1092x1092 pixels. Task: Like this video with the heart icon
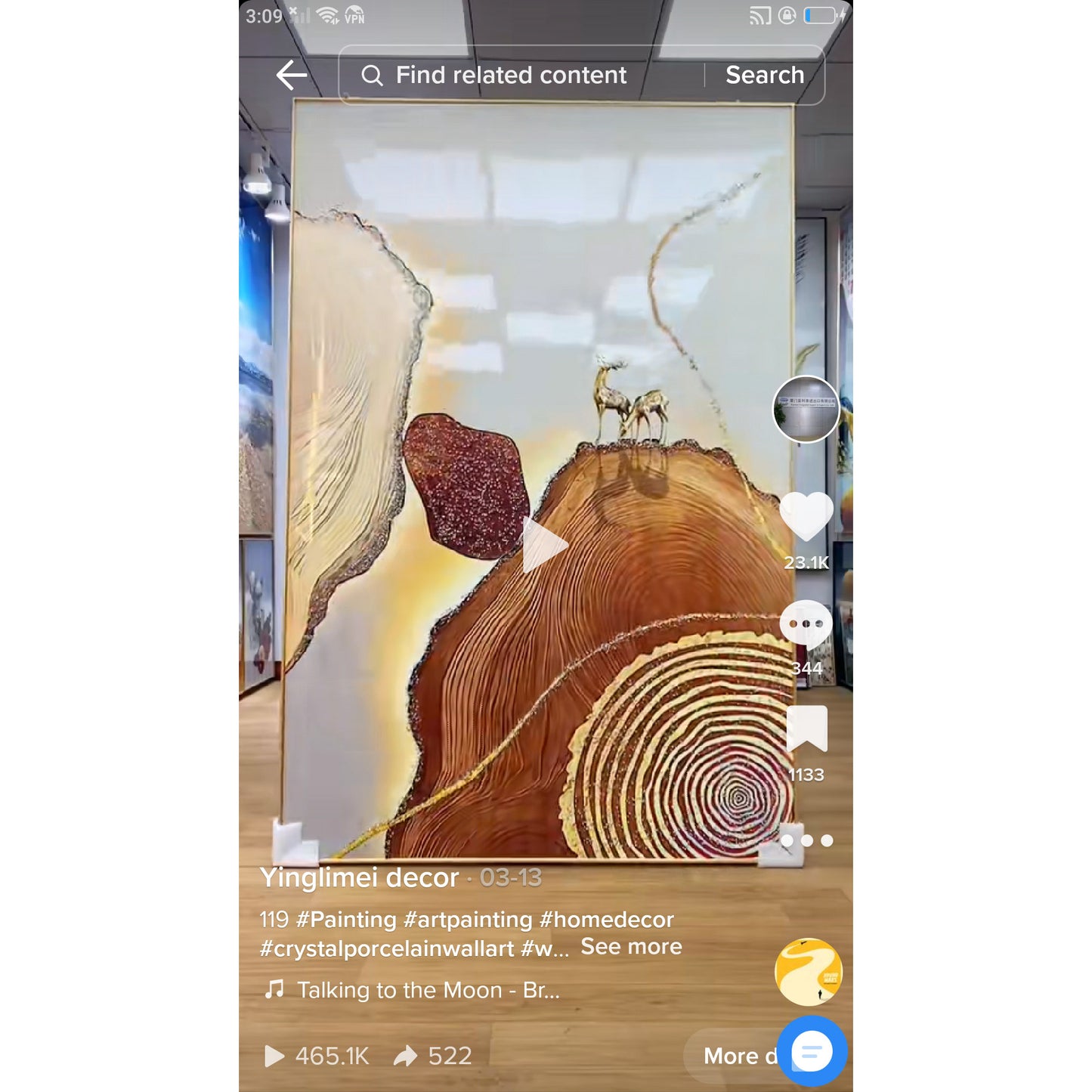tap(806, 516)
